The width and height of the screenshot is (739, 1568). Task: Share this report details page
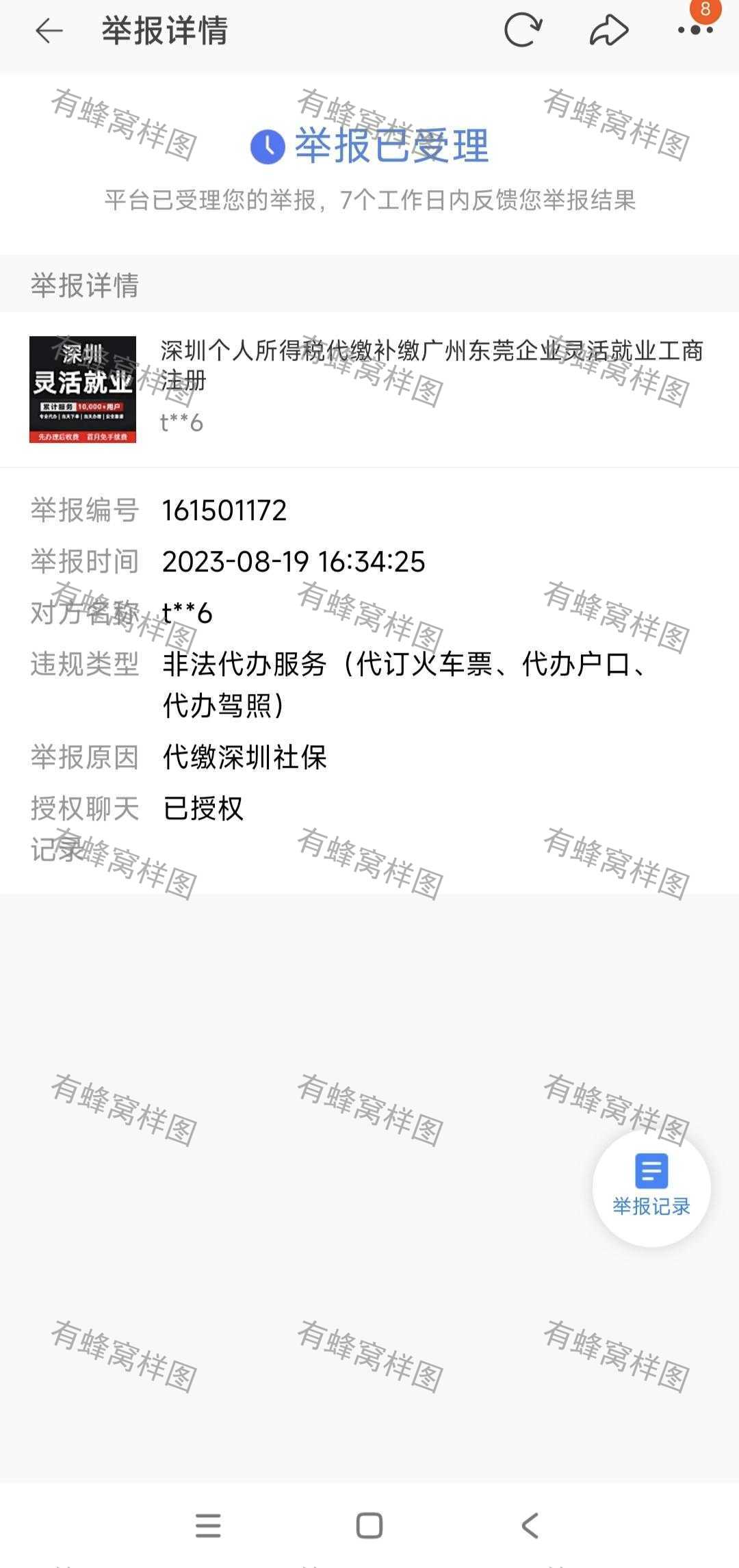608,31
